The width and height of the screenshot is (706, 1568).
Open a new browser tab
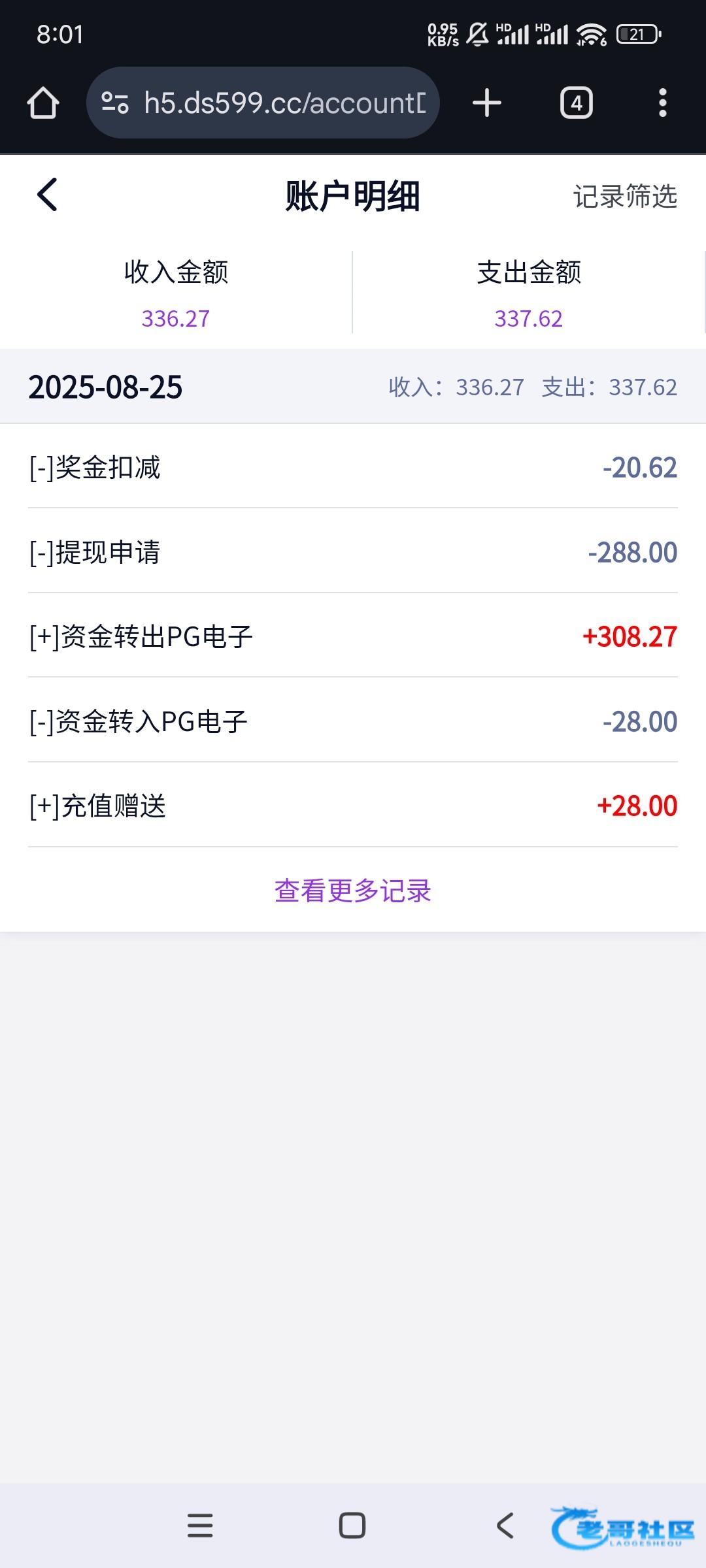pos(487,103)
